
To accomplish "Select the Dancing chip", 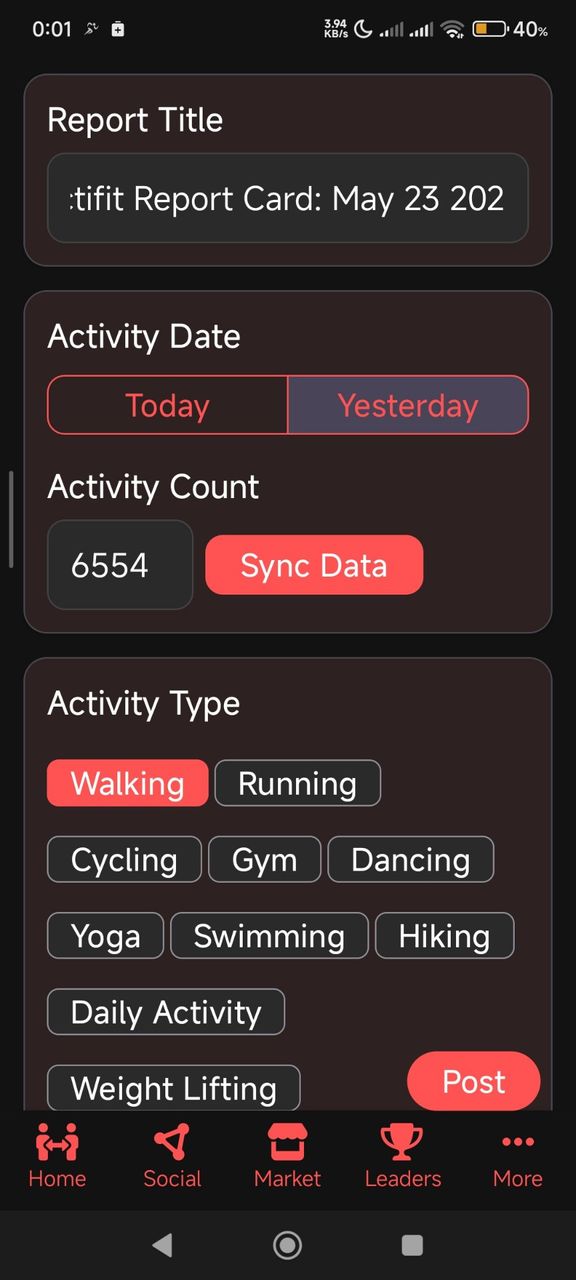I will (x=411, y=859).
